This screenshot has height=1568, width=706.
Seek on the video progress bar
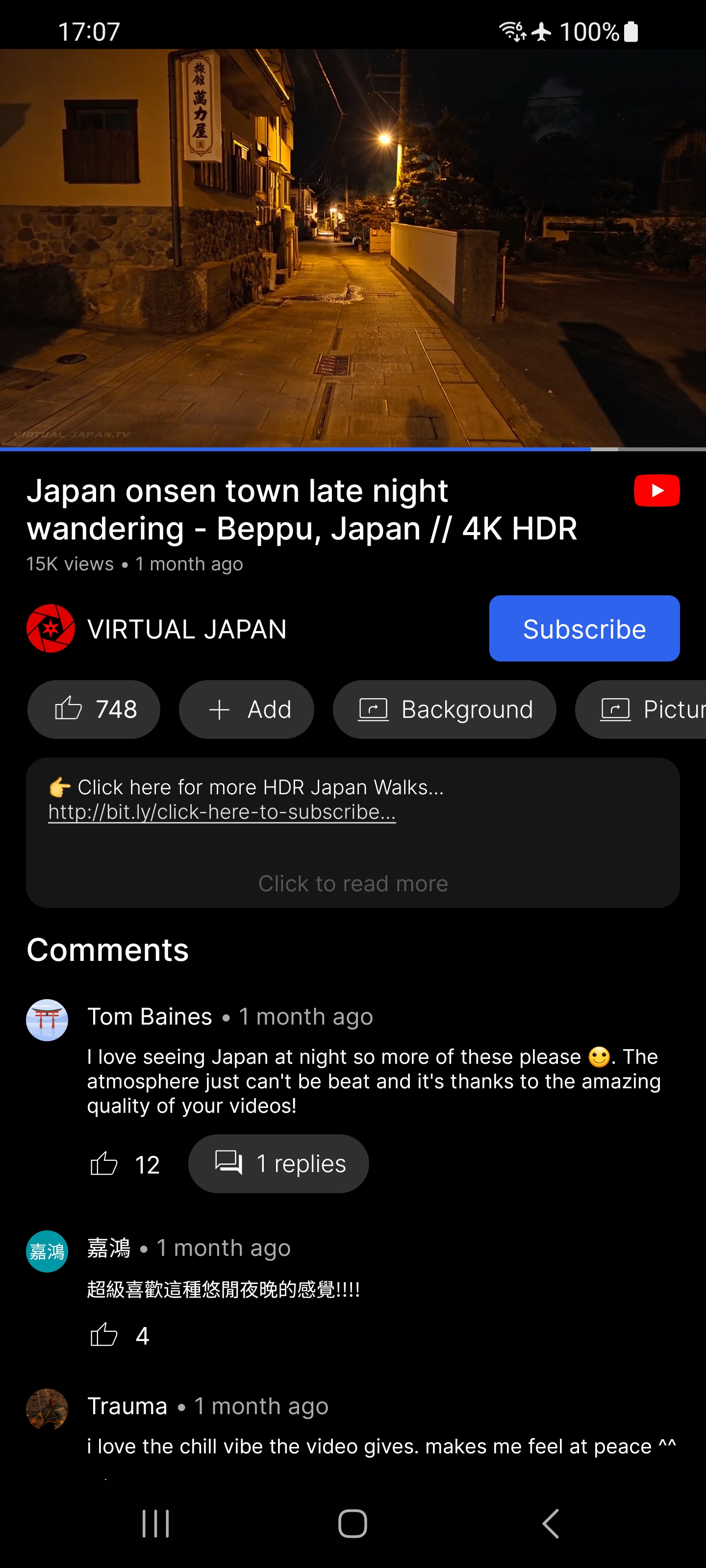tap(353, 449)
